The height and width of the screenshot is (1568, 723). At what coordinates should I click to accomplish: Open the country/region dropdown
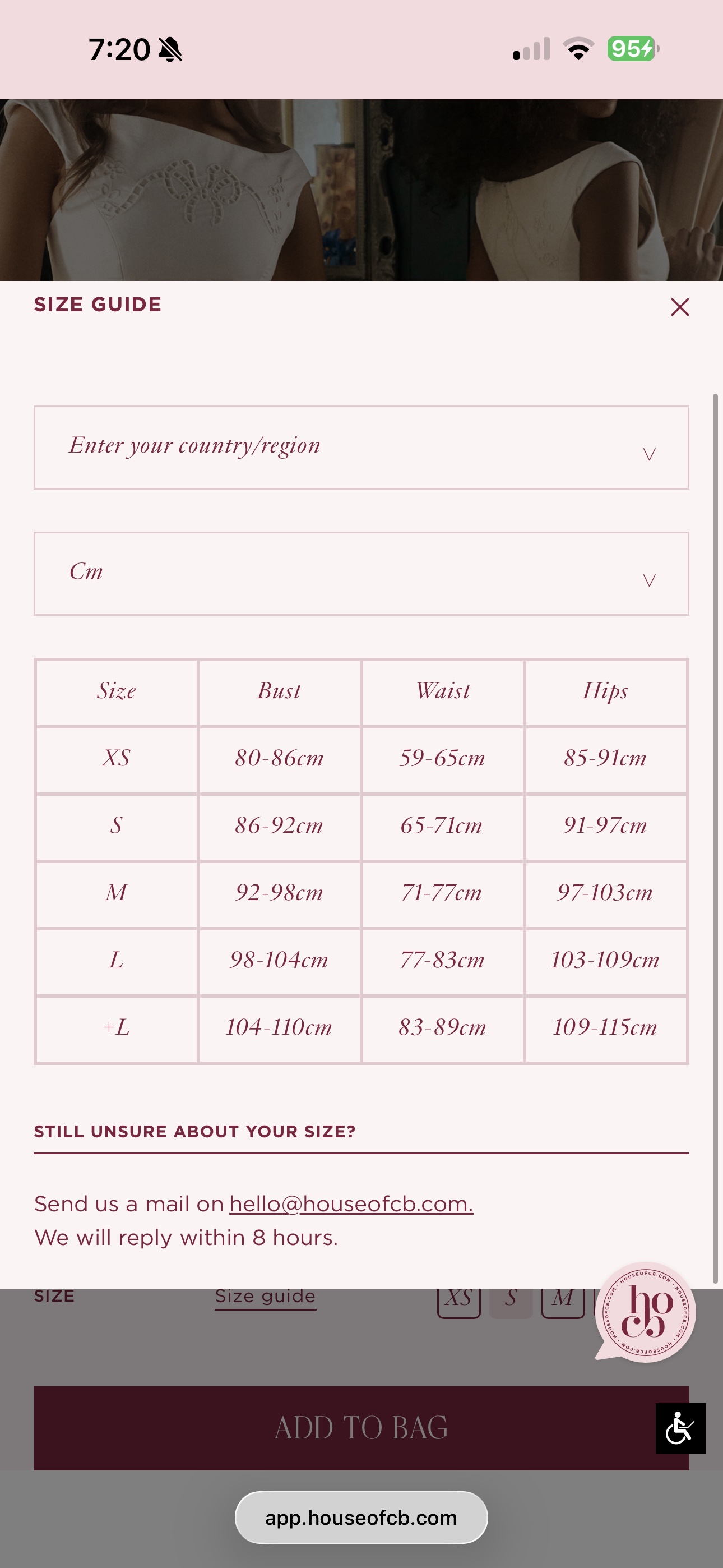(361, 448)
